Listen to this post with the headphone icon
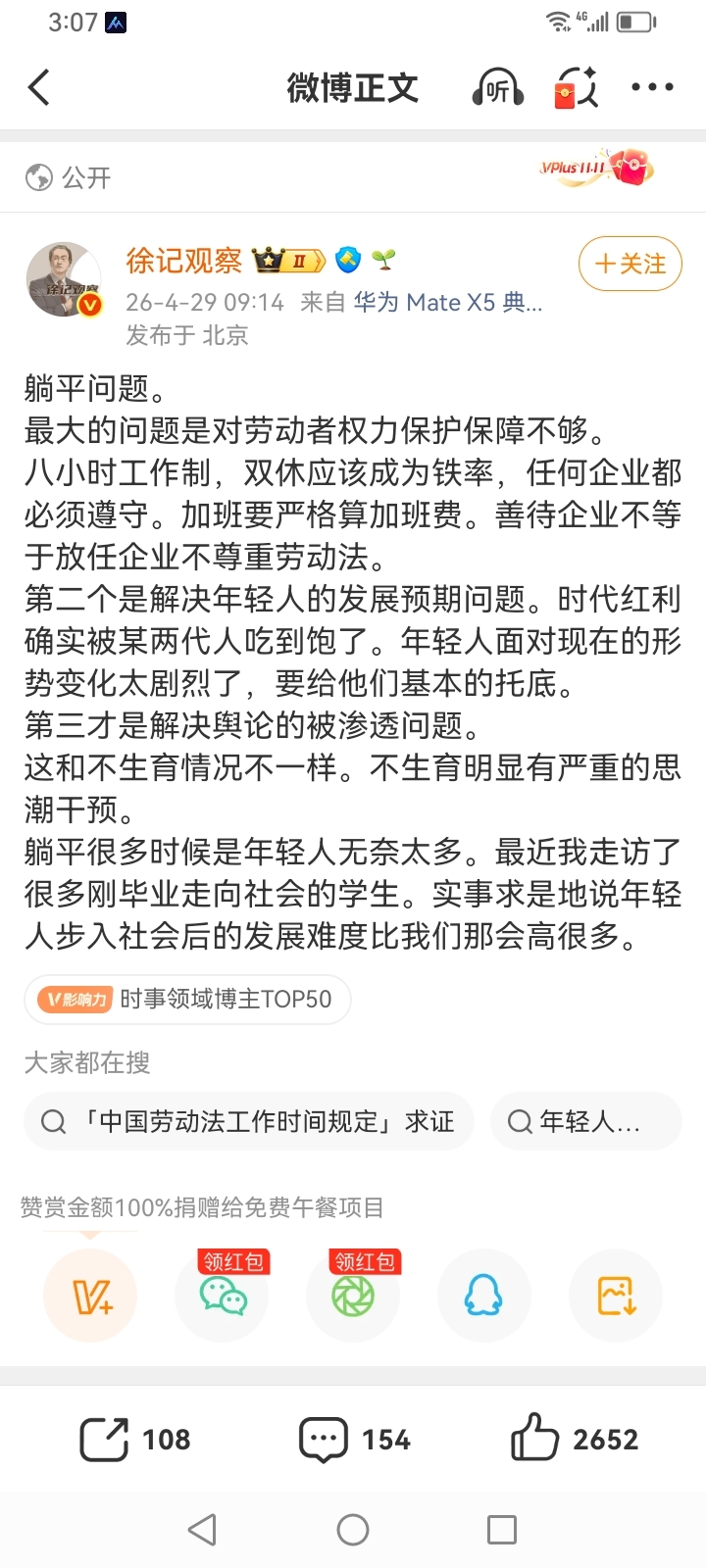 click(498, 88)
